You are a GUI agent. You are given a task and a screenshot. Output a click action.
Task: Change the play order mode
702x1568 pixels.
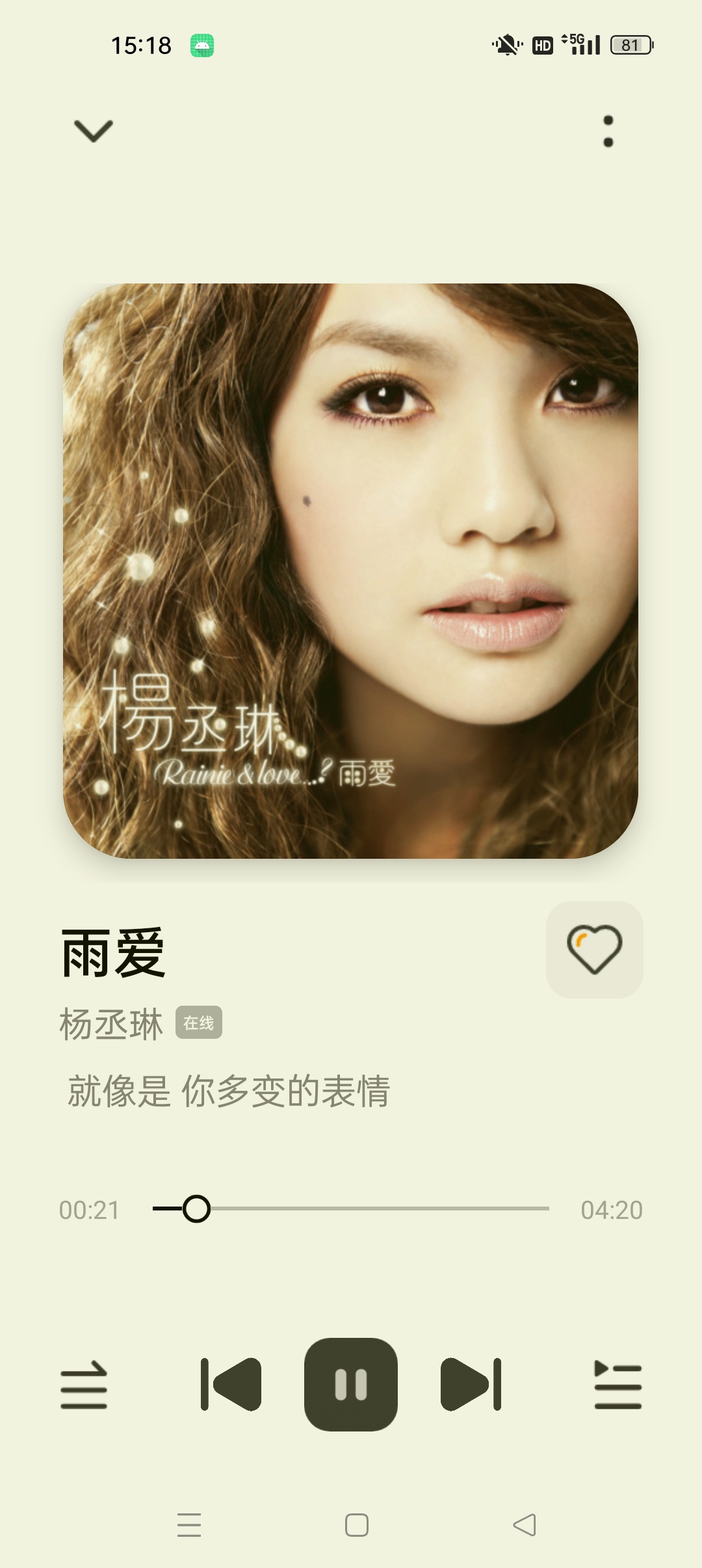click(84, 1385)
